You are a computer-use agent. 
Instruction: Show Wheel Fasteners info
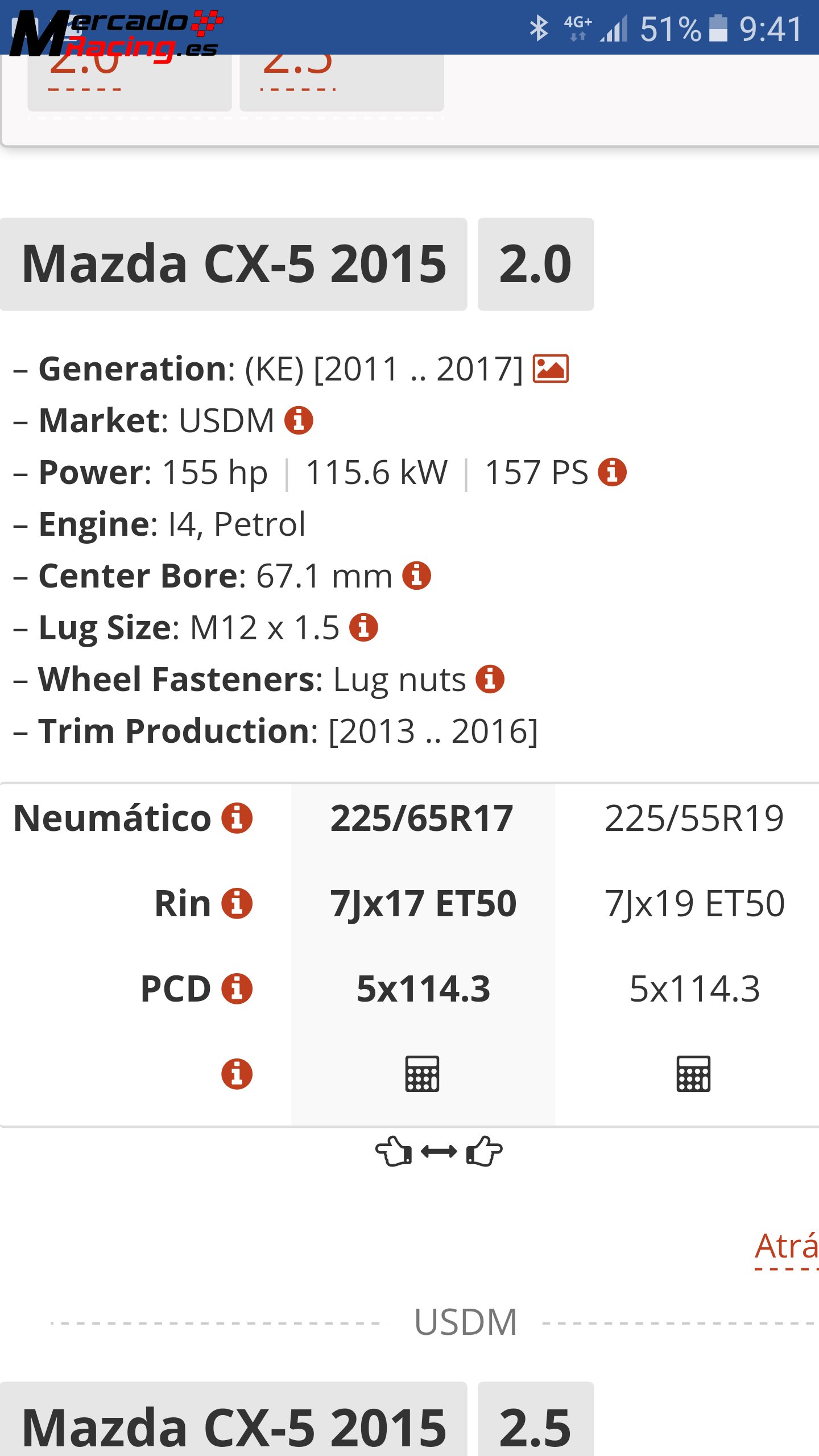[490, 680]
